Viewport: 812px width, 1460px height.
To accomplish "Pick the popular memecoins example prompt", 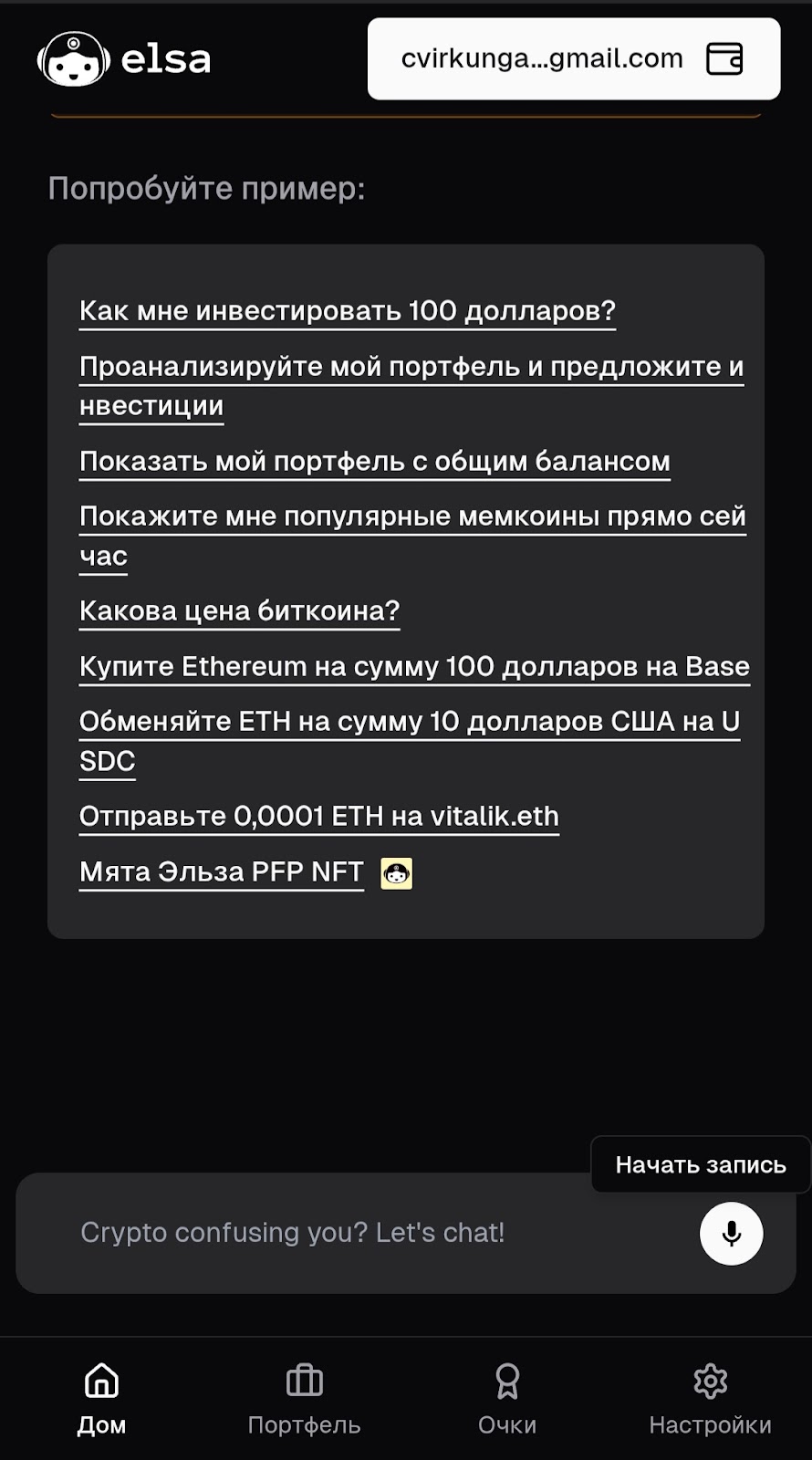I will tap(412, 517).
